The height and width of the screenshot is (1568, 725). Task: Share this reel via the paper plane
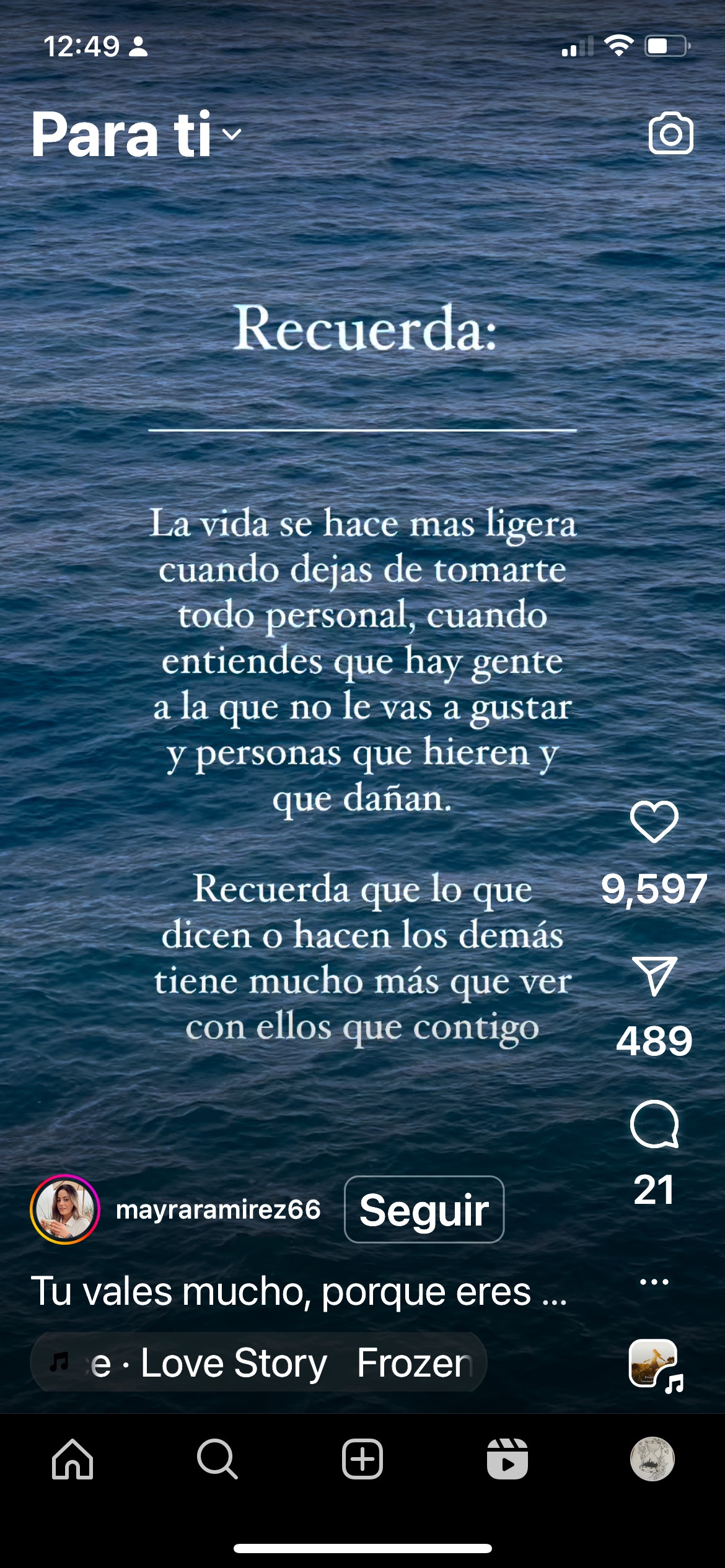pos(654,976)
